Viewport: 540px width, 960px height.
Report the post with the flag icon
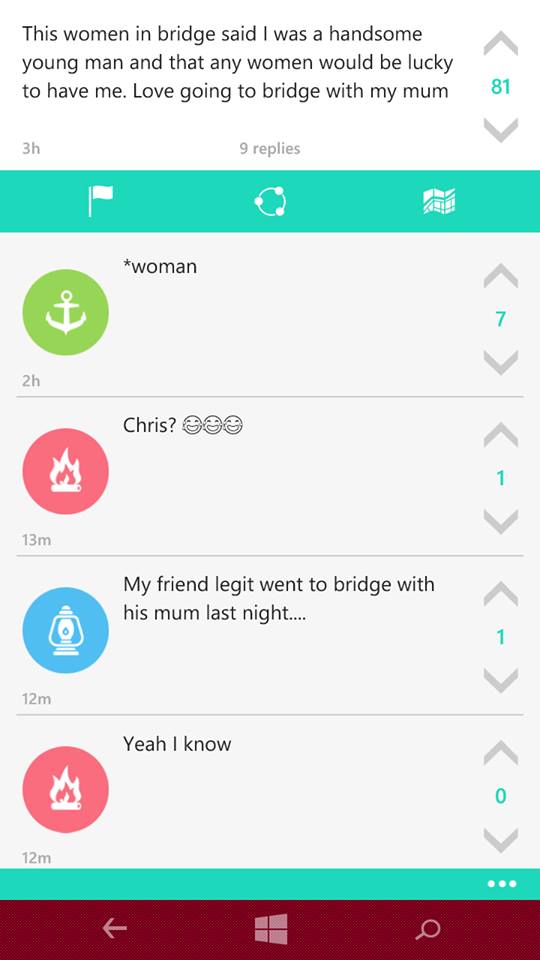coord(100,201)
